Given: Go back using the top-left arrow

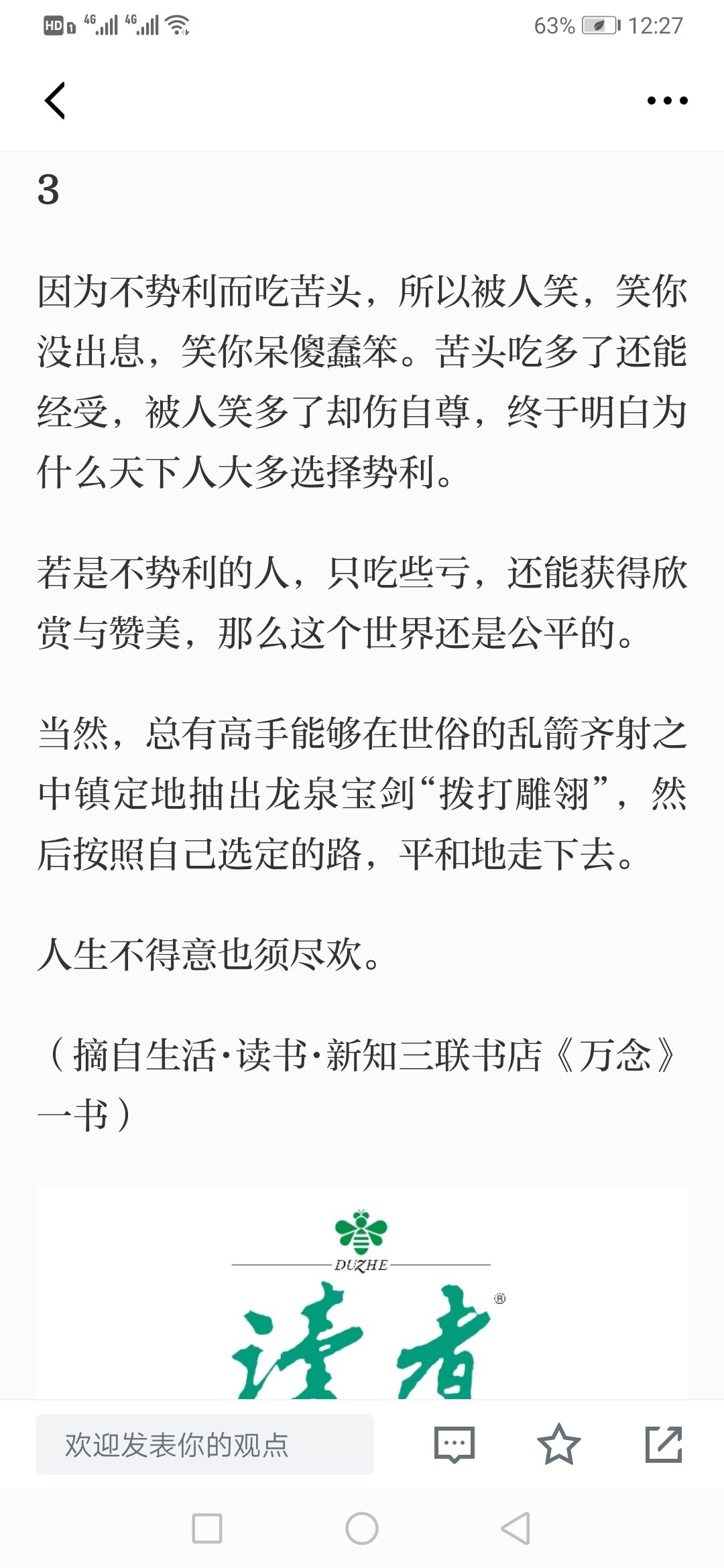Looking at the screenshot, I should click(55, 101).
